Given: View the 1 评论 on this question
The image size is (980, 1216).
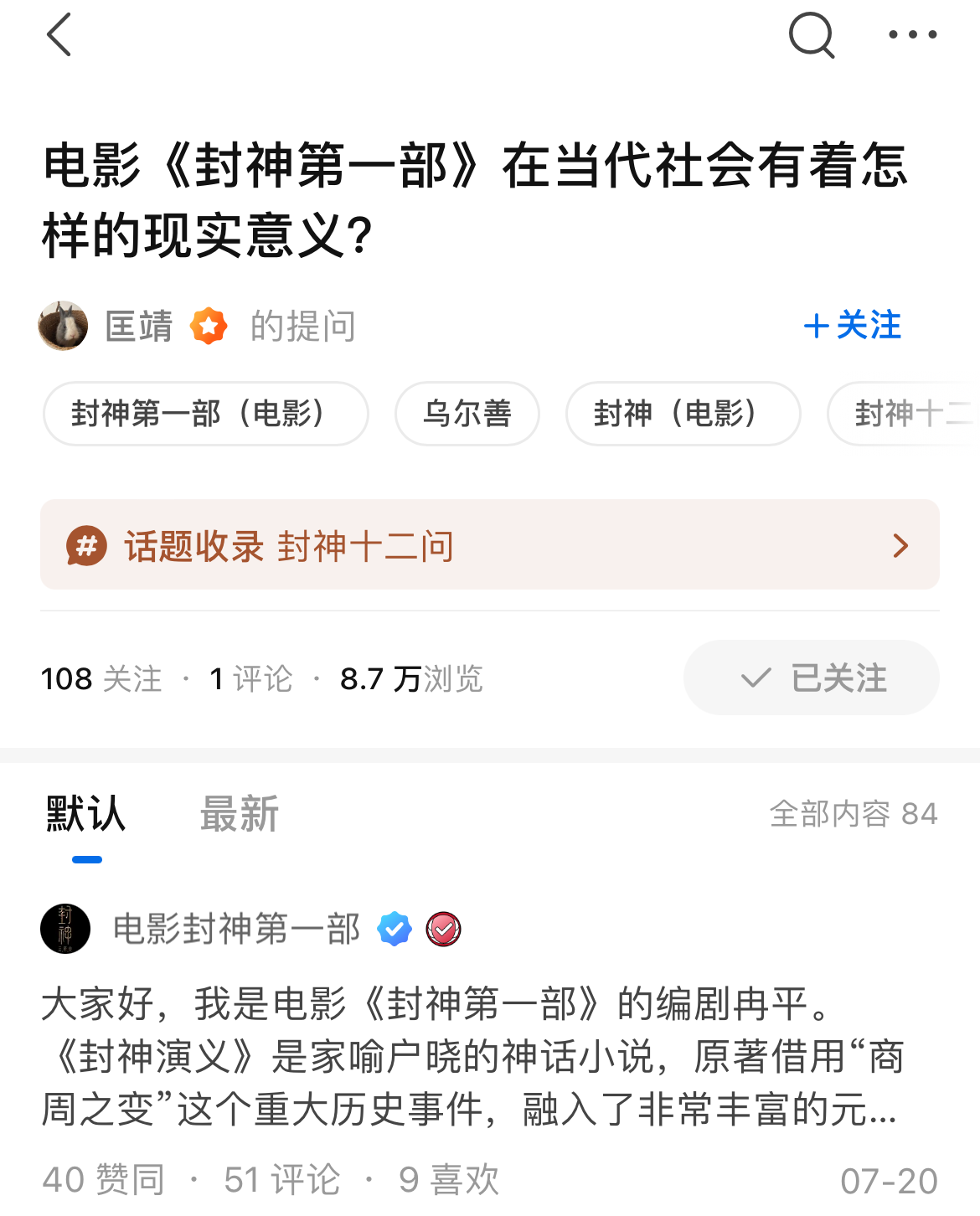Looking at the screenshot, I should [x=250, y=678].
